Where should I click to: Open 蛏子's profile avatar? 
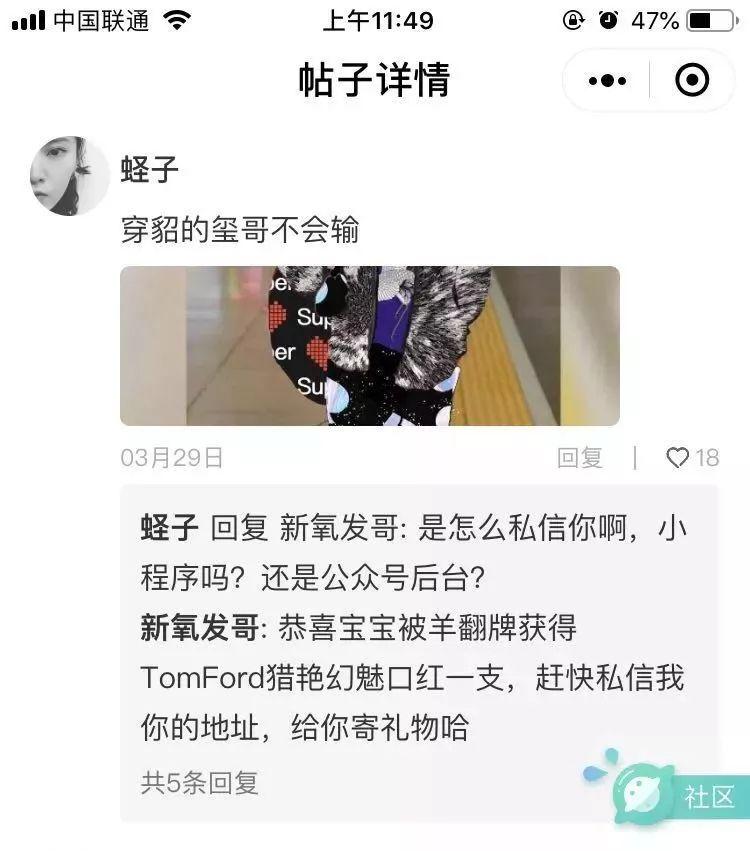coord(69,176)
